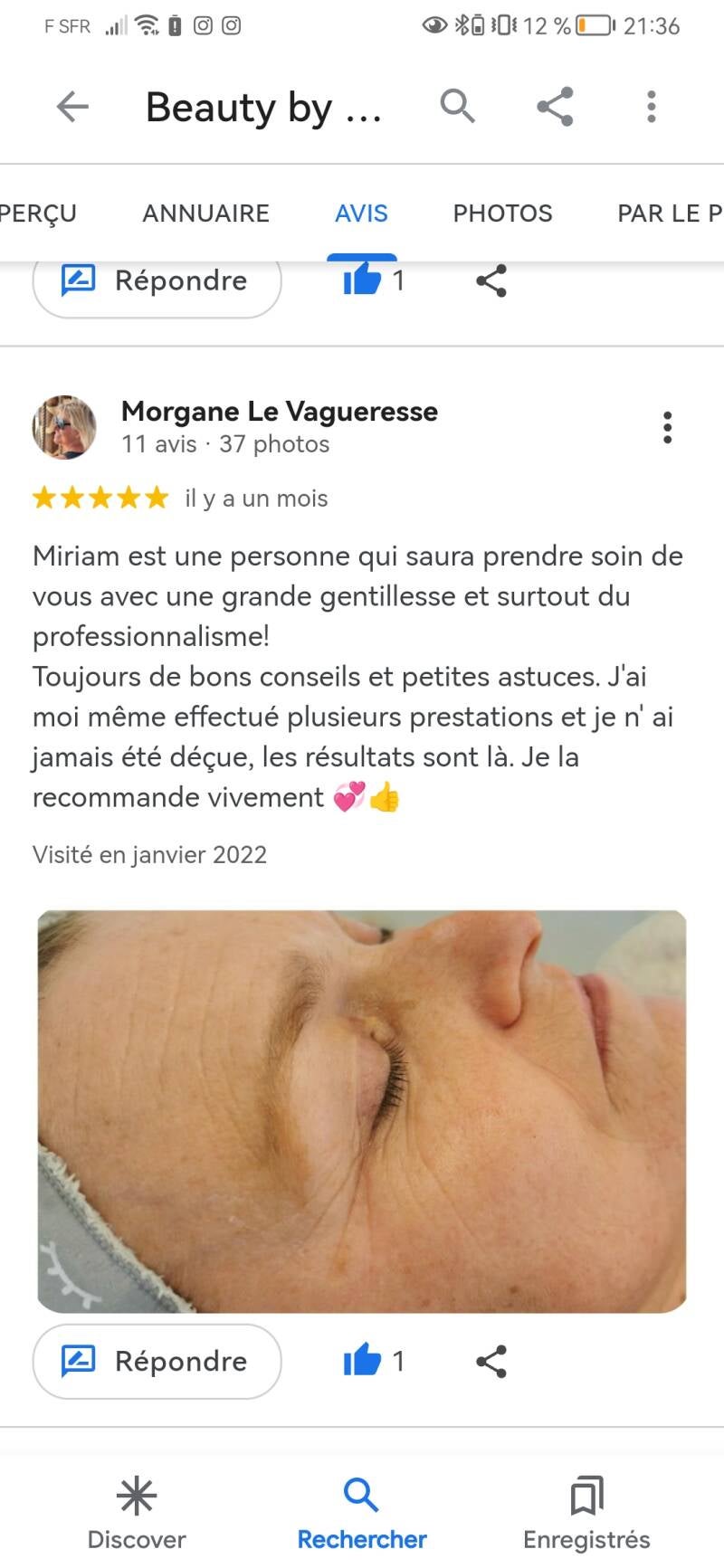Share the review below the photo

491,1361
